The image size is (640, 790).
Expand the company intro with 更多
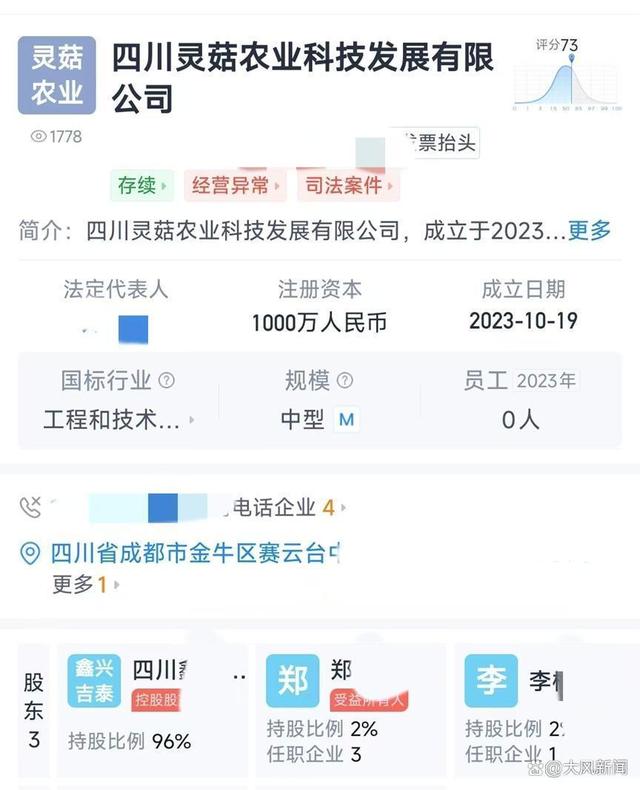[589, 230]
